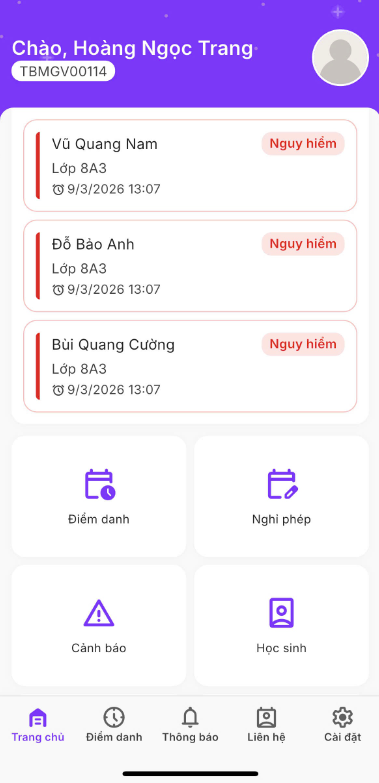Viewport: 379px width, 783px height.
Task: Open Bùi Quang Cường's danger alert card
Action: (190, 366)
